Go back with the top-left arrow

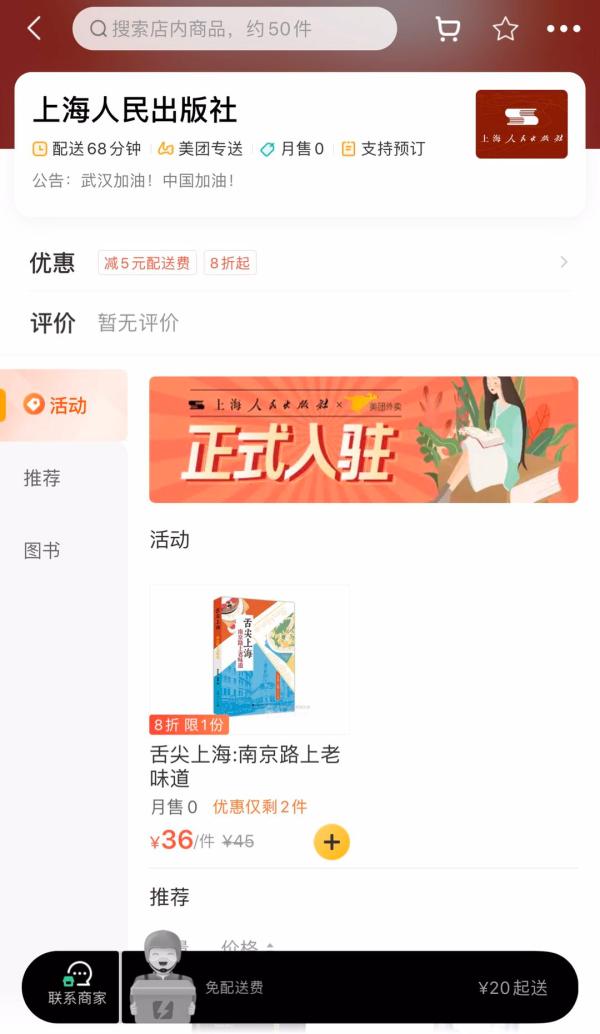34,29
